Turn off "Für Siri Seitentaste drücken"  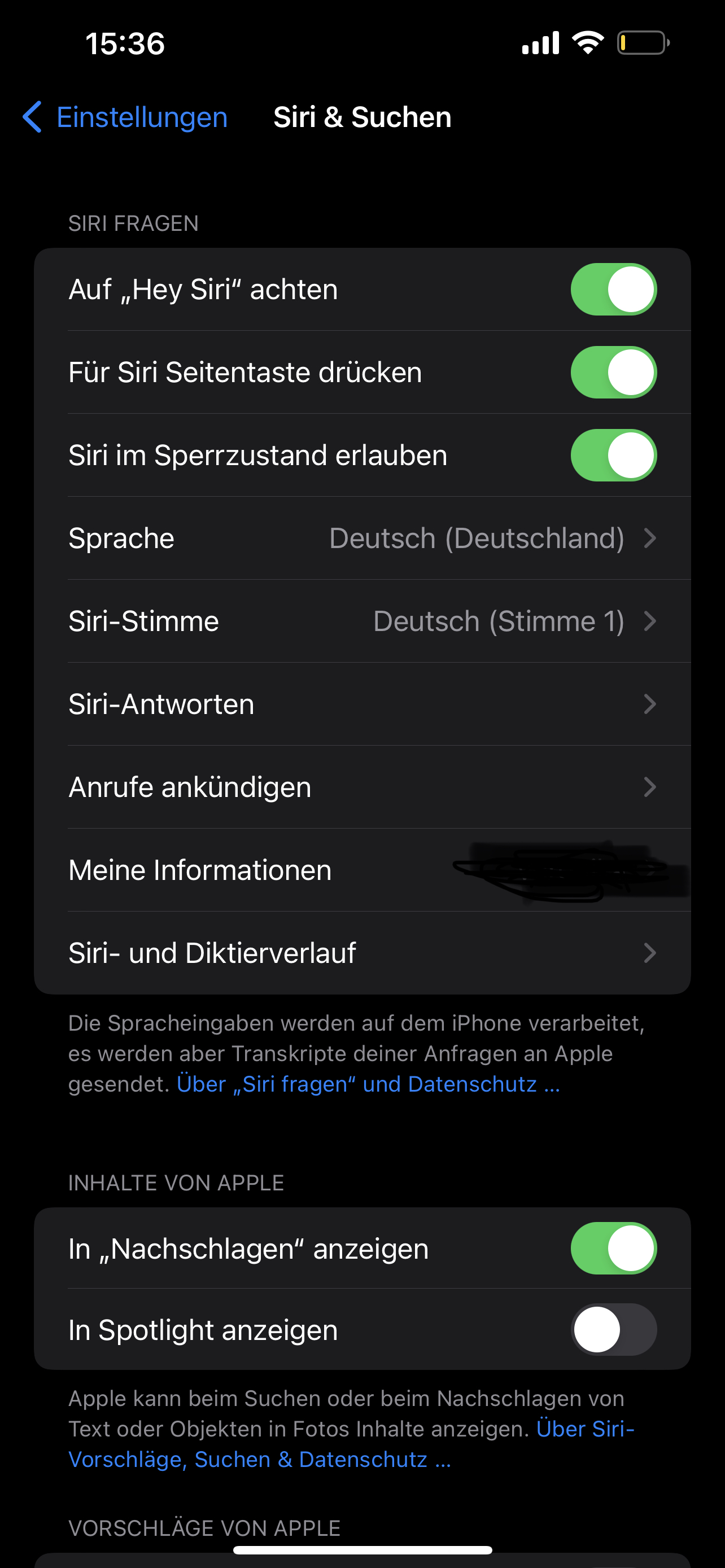613,372
